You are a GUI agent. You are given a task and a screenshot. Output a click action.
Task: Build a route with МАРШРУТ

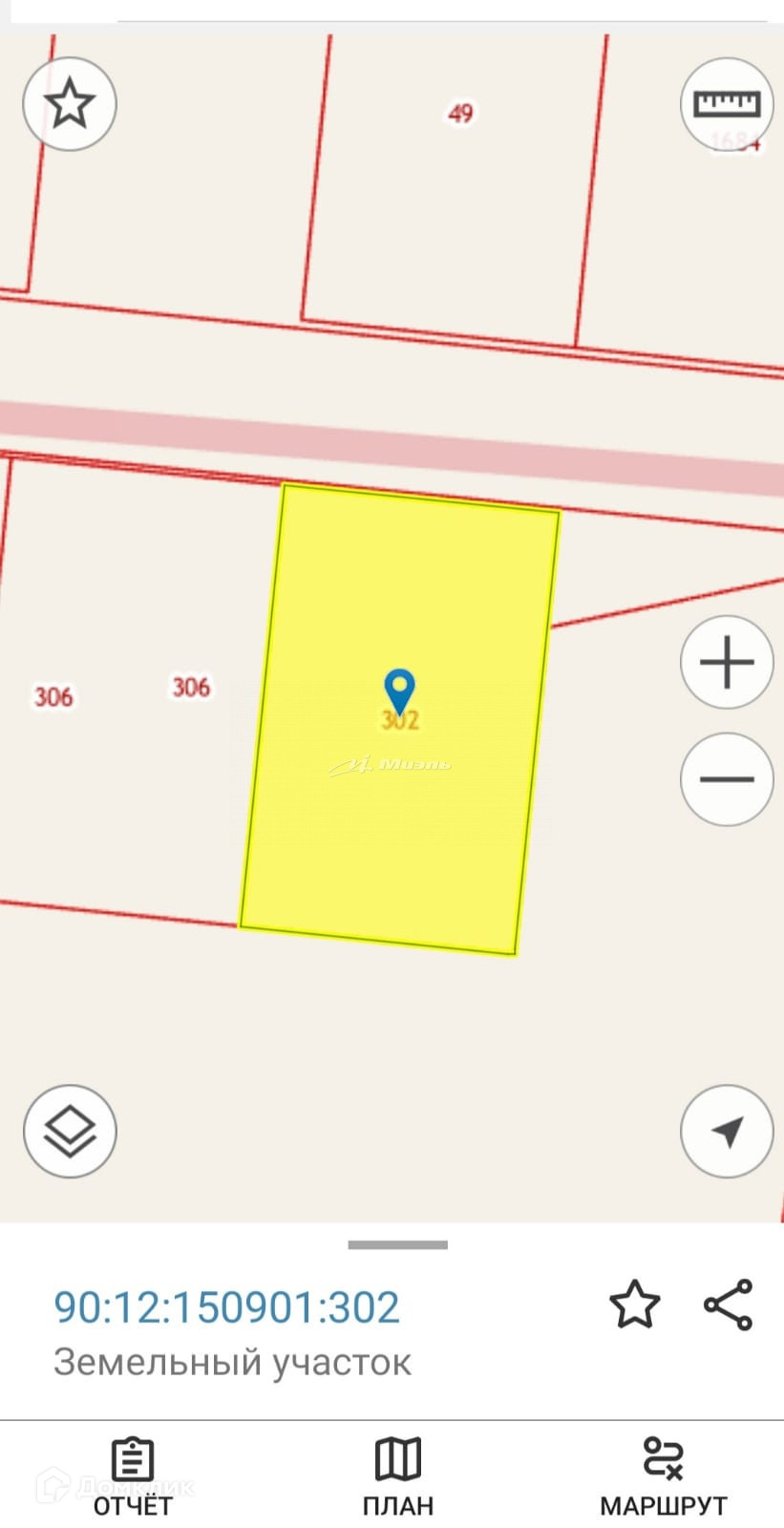663,1475
